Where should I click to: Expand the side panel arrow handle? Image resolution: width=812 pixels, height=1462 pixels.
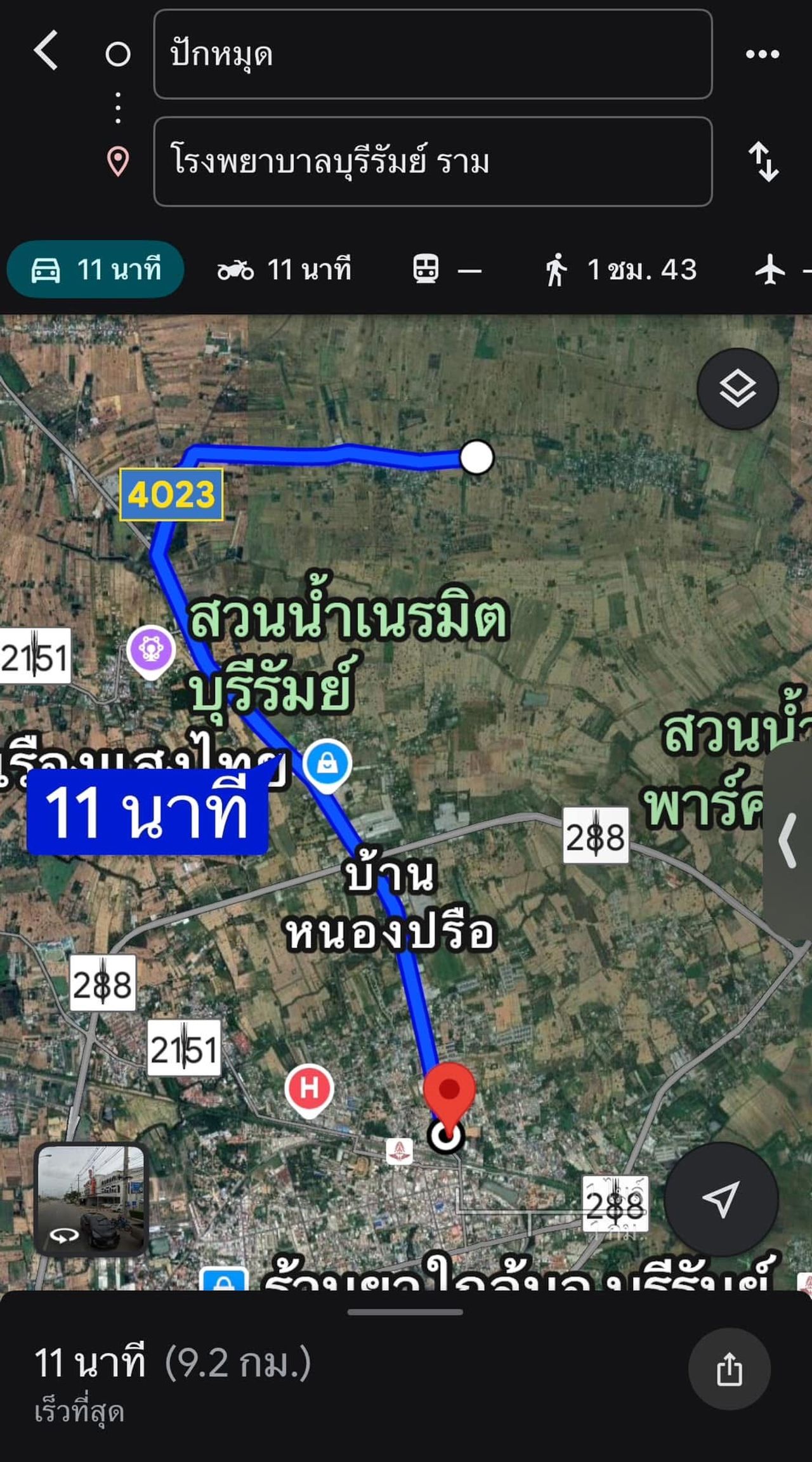tap(789, 841)
